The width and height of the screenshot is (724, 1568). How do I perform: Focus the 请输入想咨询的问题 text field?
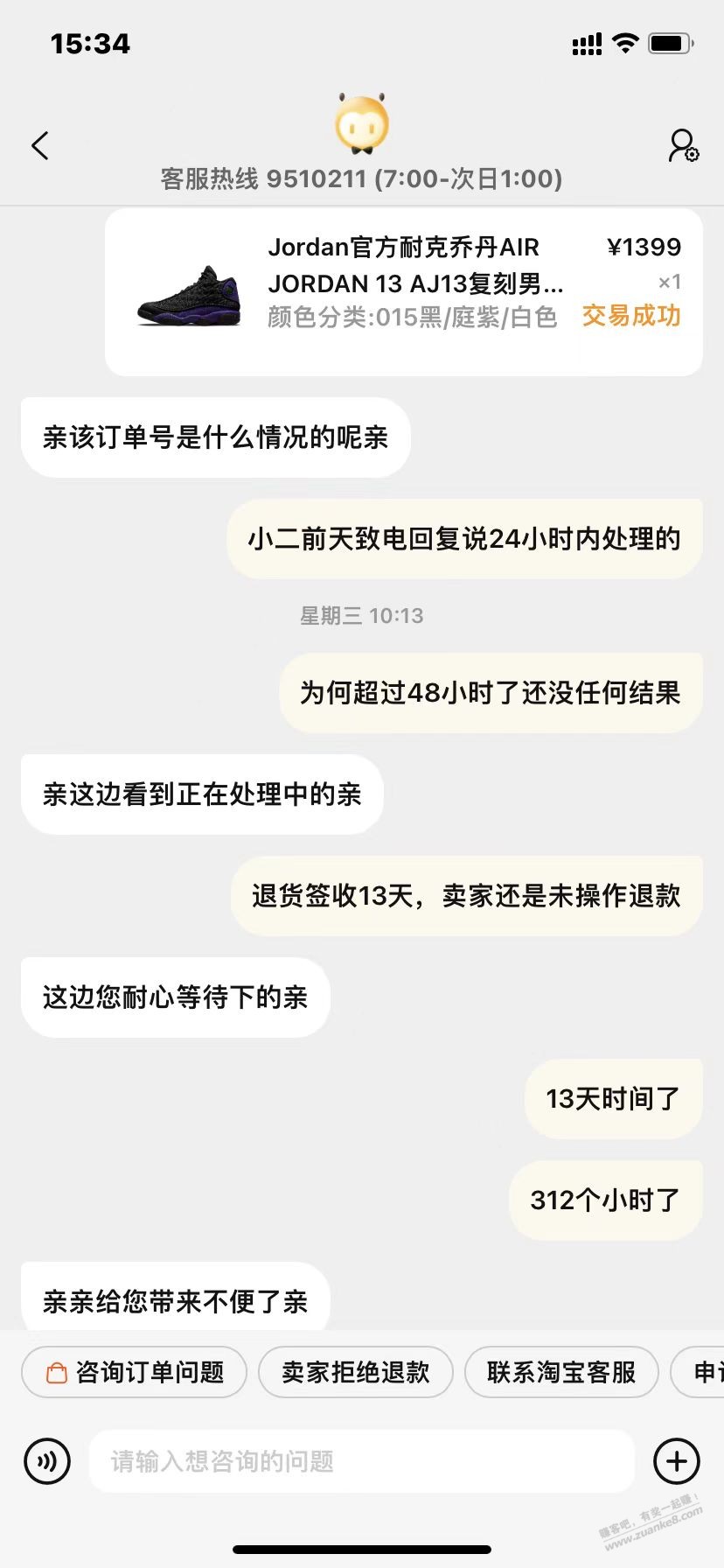click(x=362, y=1461)
